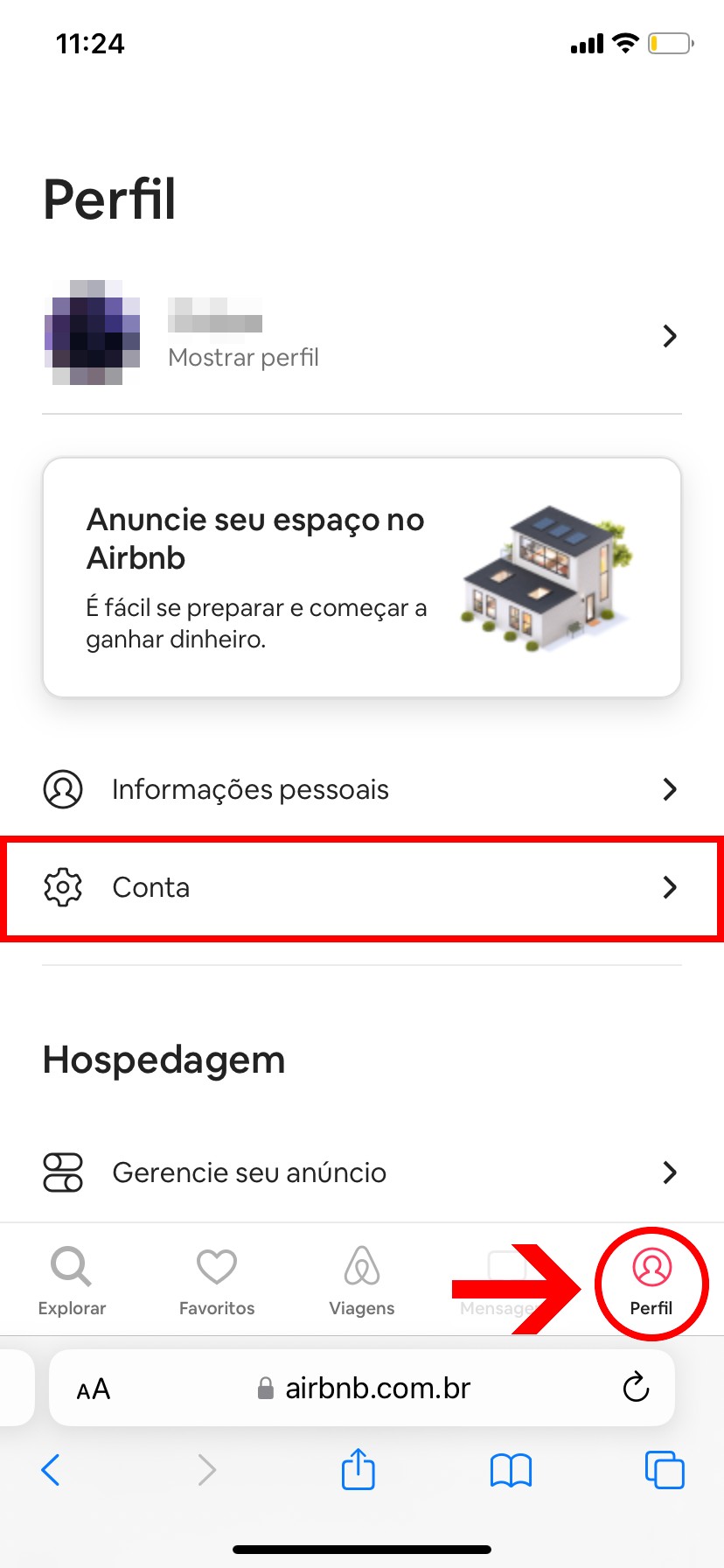Open Informações pessoais

click(x=360, y=789)
